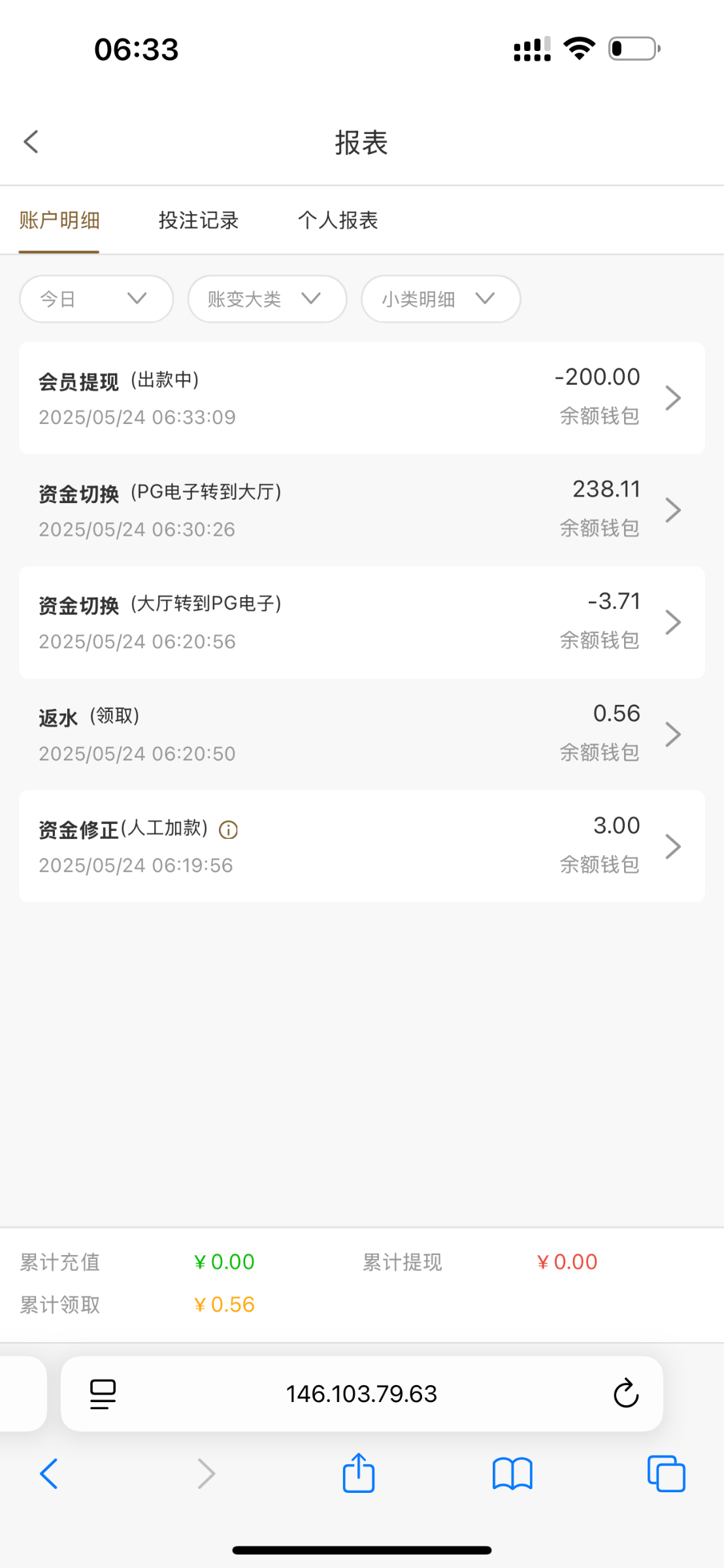Open the 资金修正 3.00 record
This screenshot has height=1568, width=724.
pos(361,847)
